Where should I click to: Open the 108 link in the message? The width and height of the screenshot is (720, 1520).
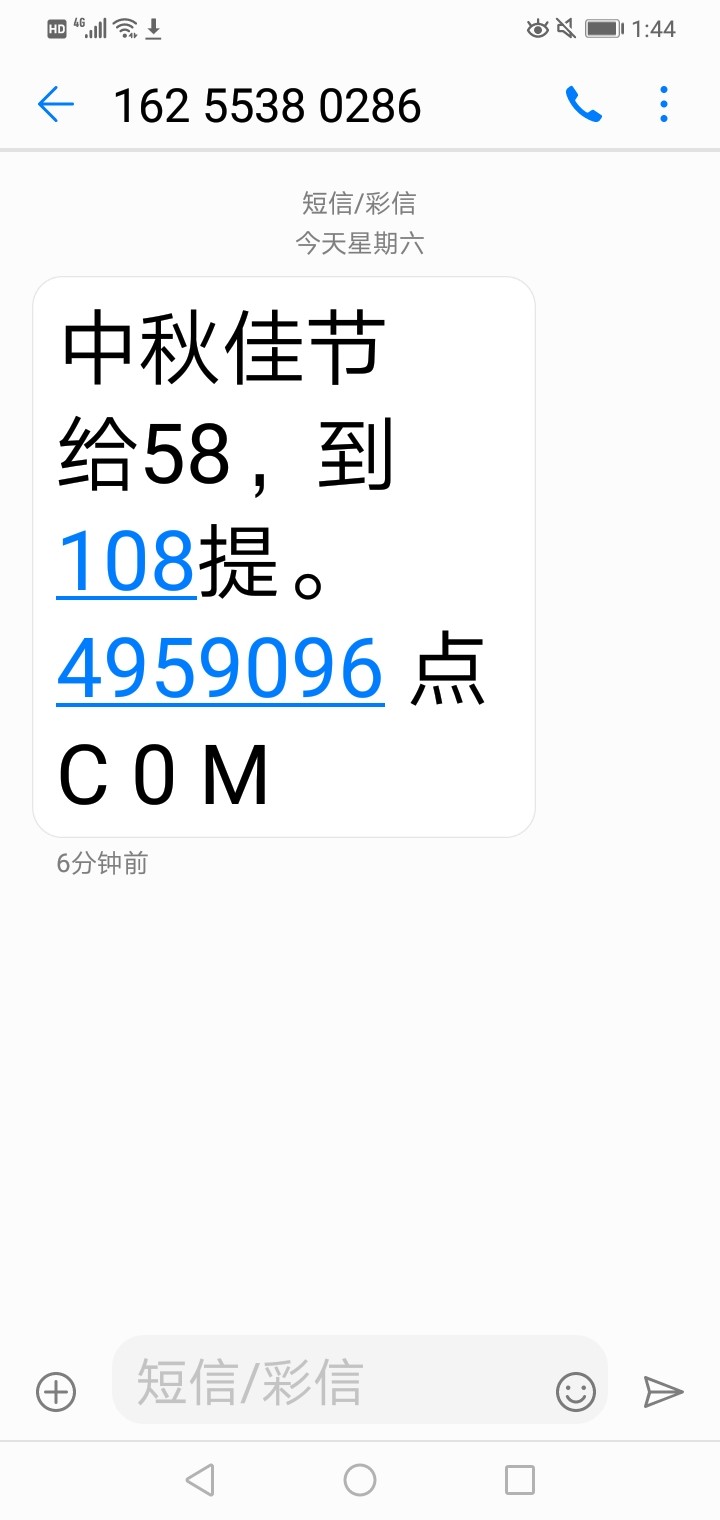[125, 562]
